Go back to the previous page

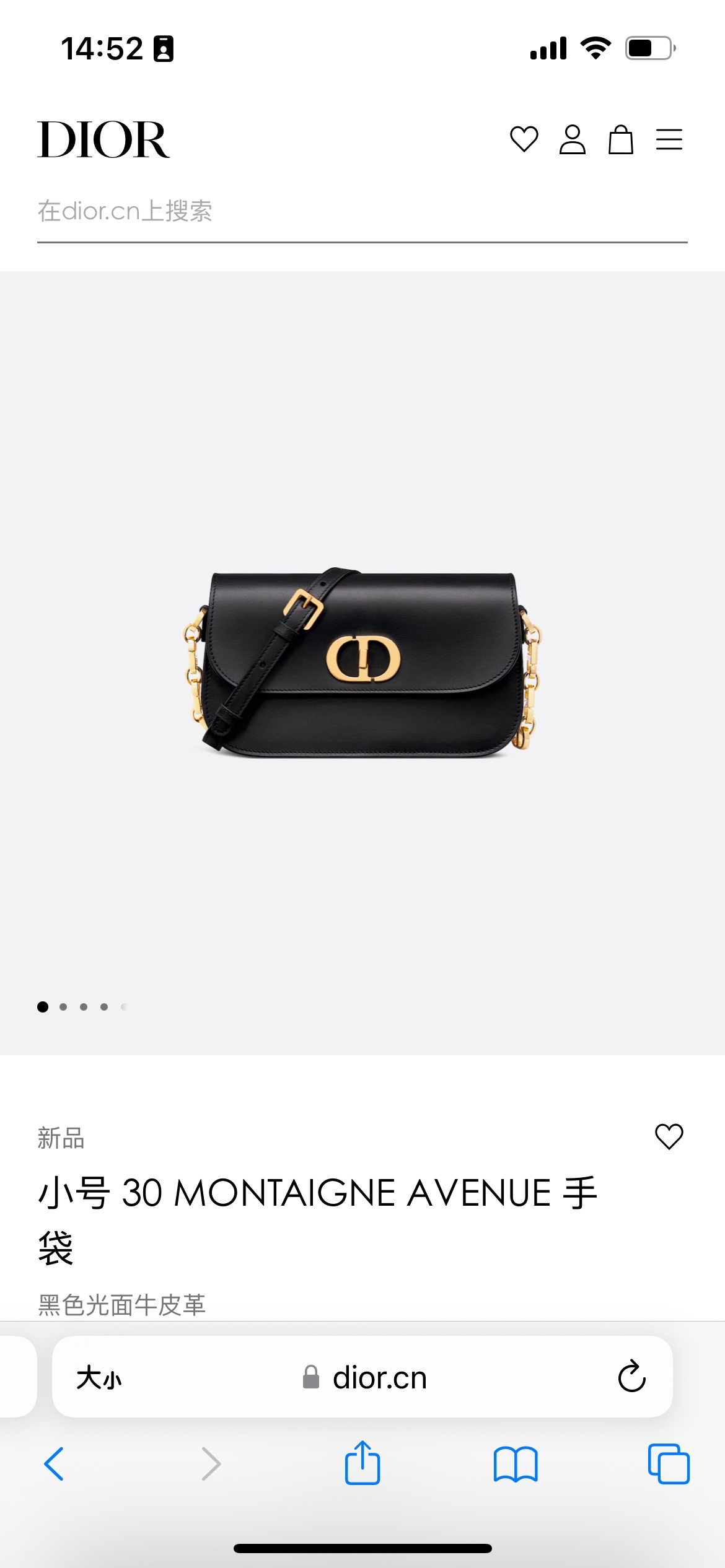[x=54, y=1464]
